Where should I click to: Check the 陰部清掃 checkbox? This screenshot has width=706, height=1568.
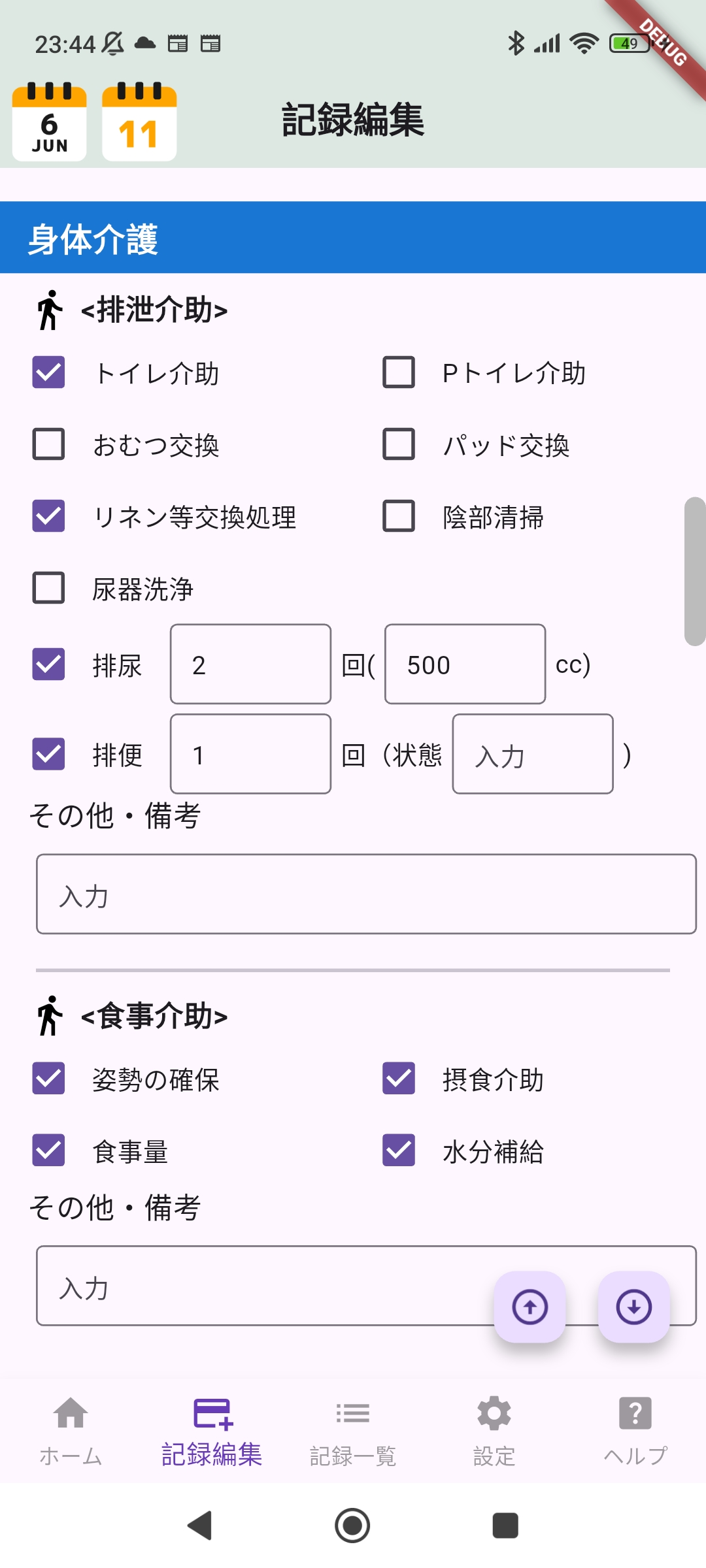399,516
